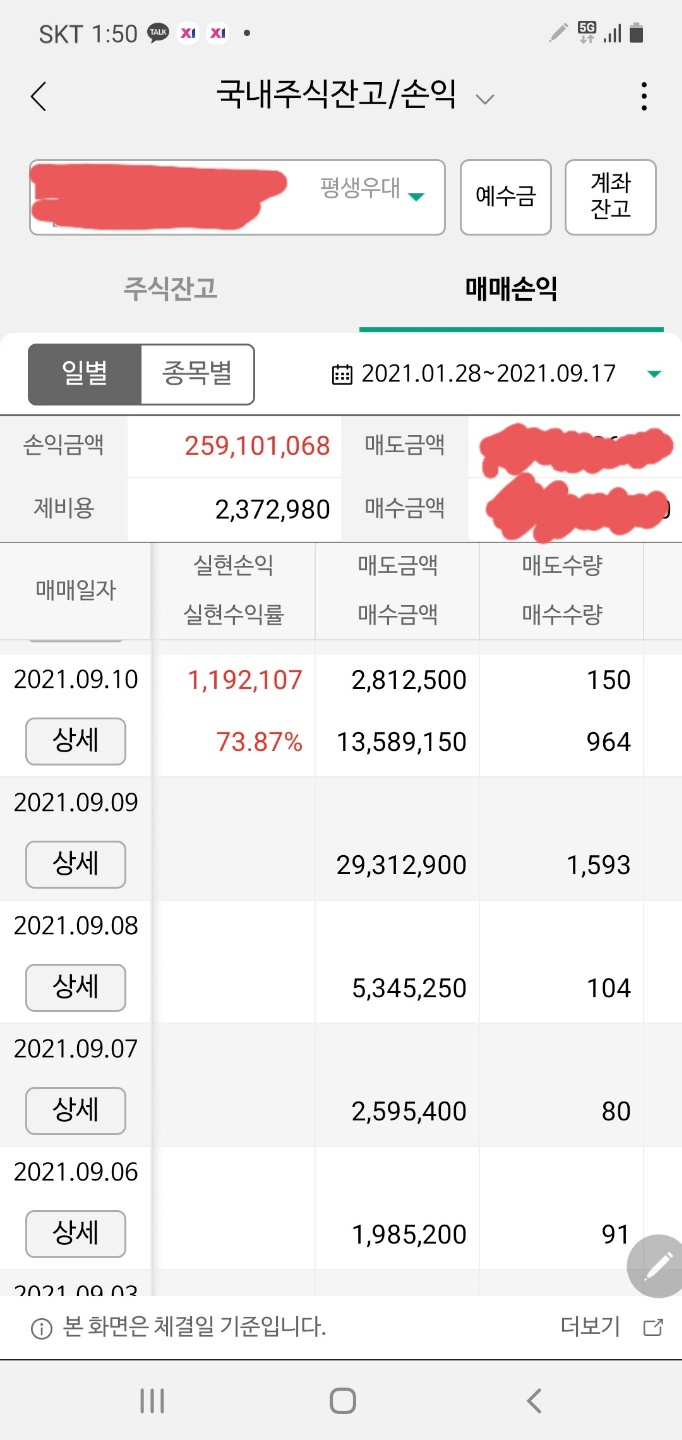This screenshot has width=682, height=1440.
Task: Open the three-dot overflow menu
Action: click(644, 97)
